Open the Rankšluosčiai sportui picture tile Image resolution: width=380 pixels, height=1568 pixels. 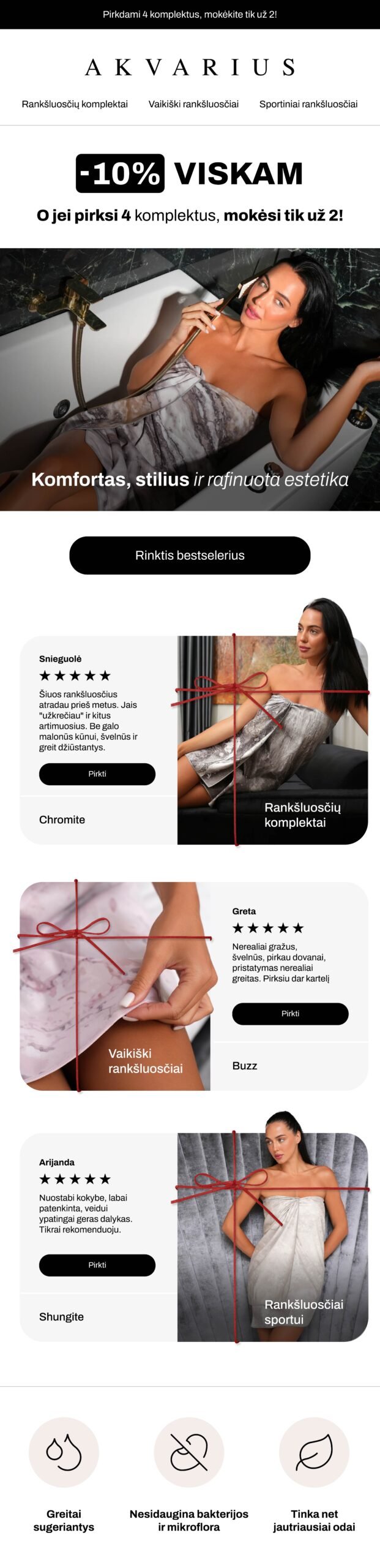tap(272, 1237)
